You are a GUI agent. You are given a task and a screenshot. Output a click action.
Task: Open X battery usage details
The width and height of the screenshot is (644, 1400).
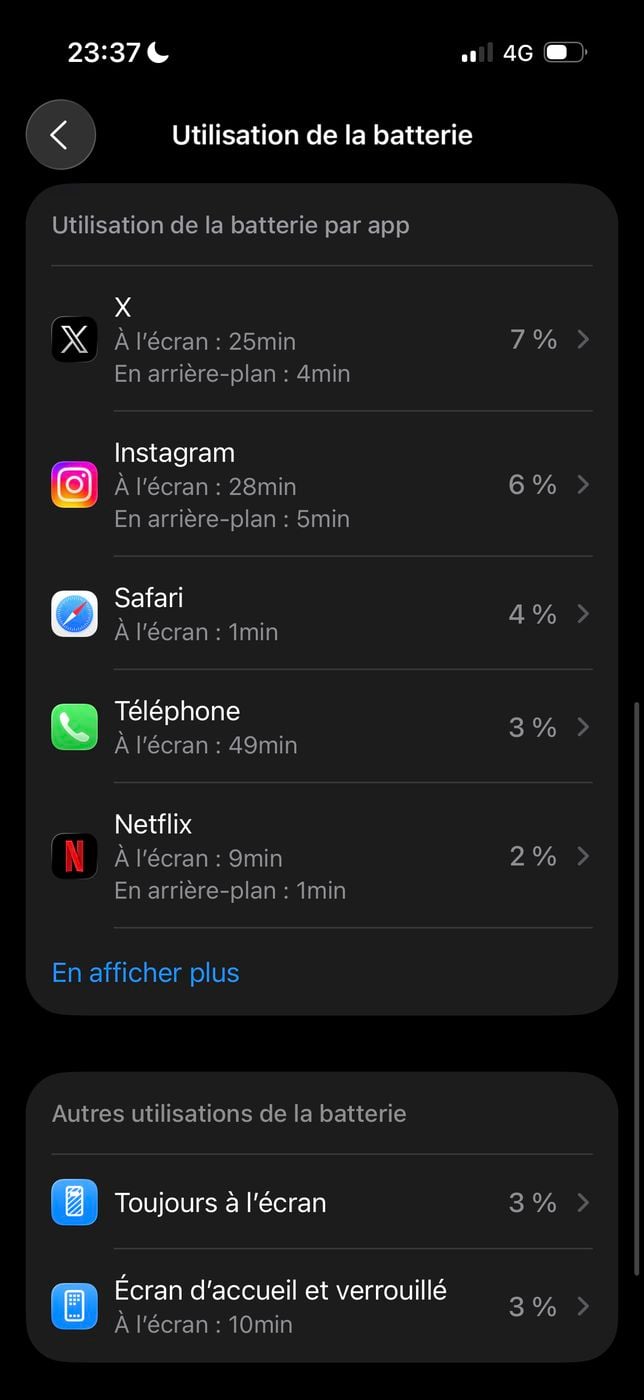click(320, 340)
